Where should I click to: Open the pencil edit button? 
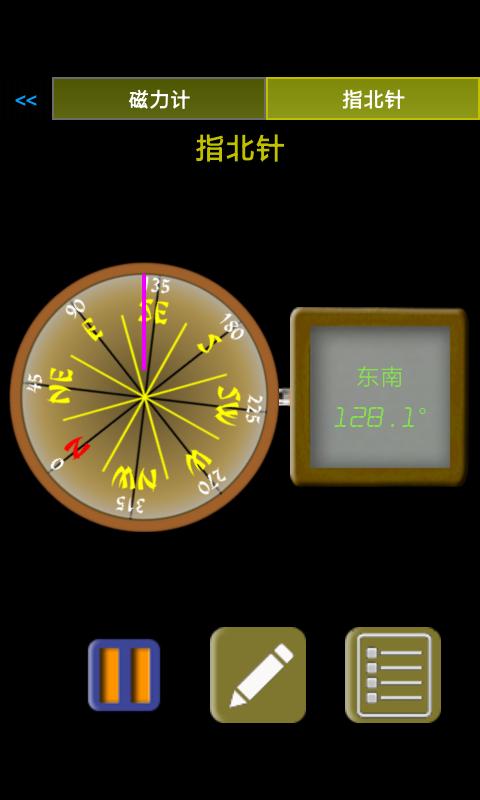tap(258, 674)
